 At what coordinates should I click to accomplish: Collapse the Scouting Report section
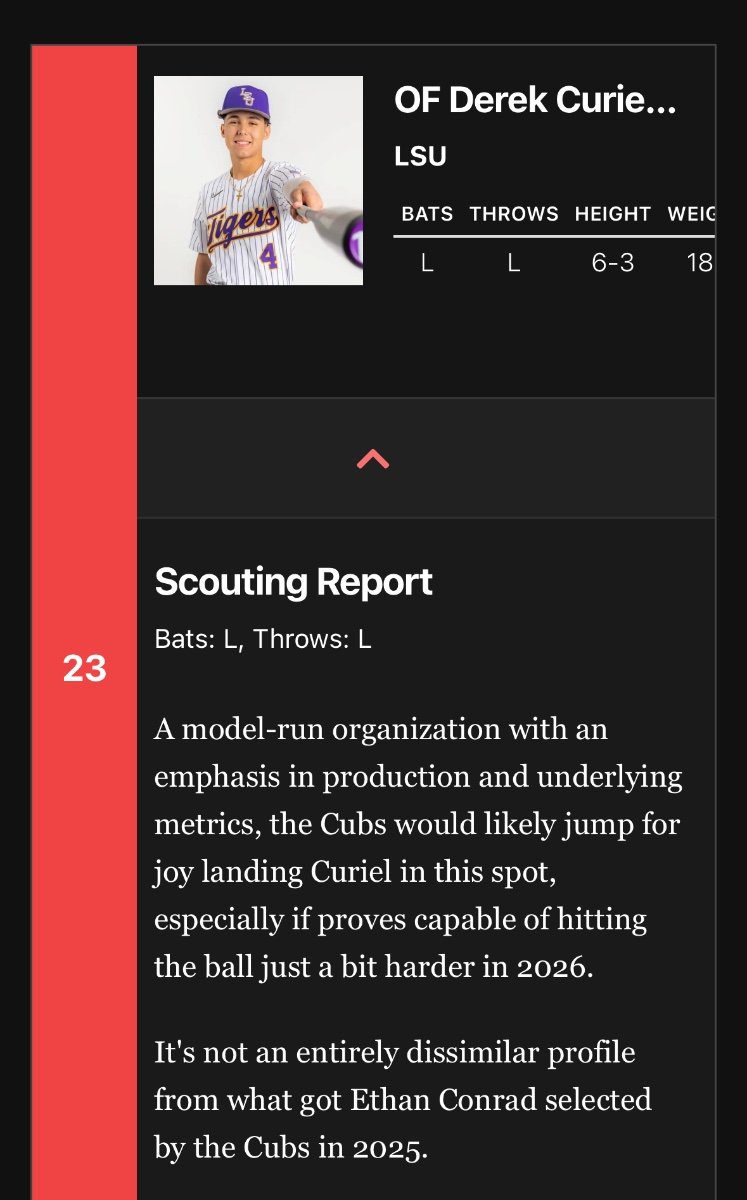(373, 459)
